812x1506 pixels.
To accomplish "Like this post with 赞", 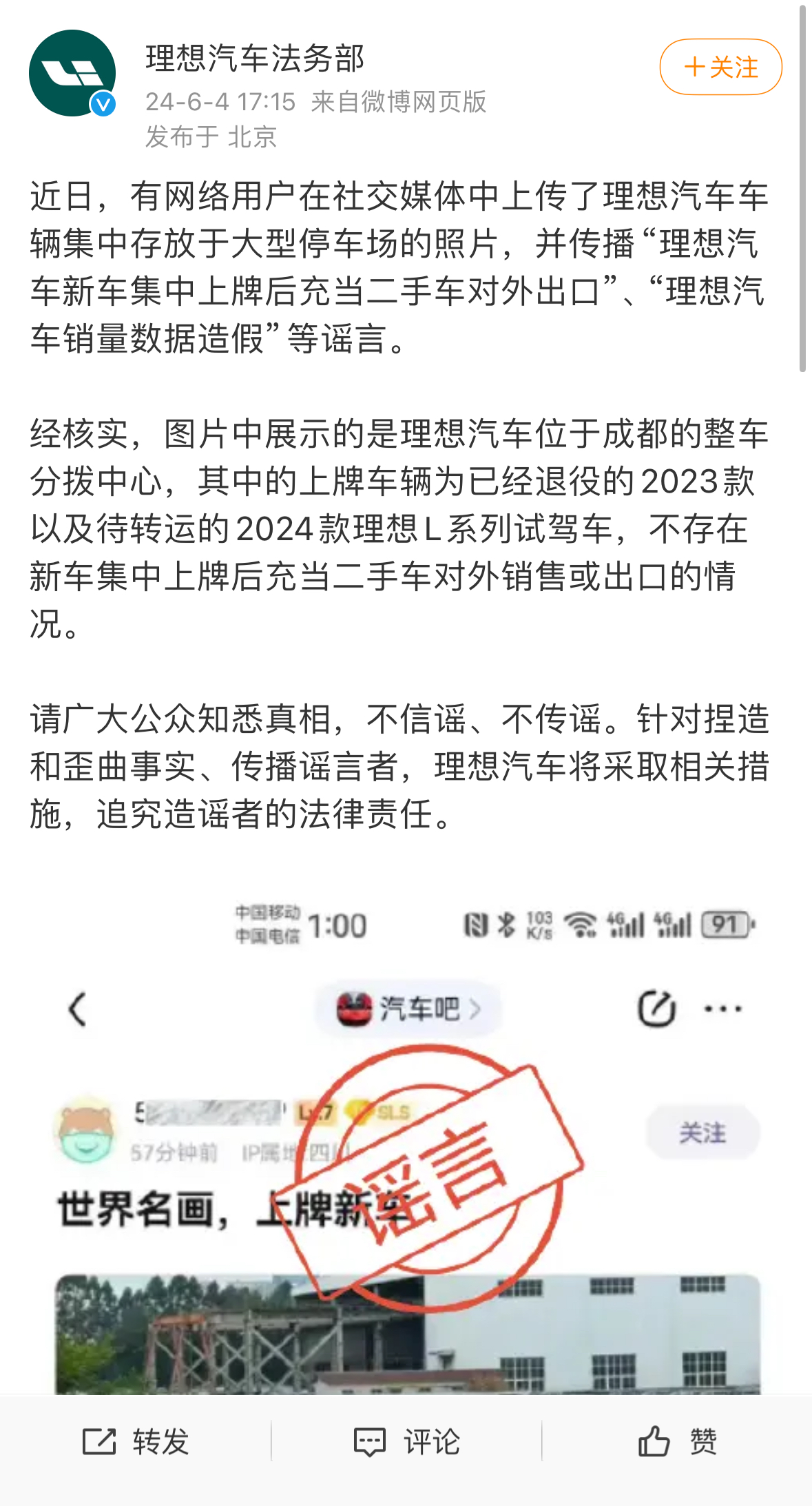I will pyautogui.click(x=677, y=1441).
